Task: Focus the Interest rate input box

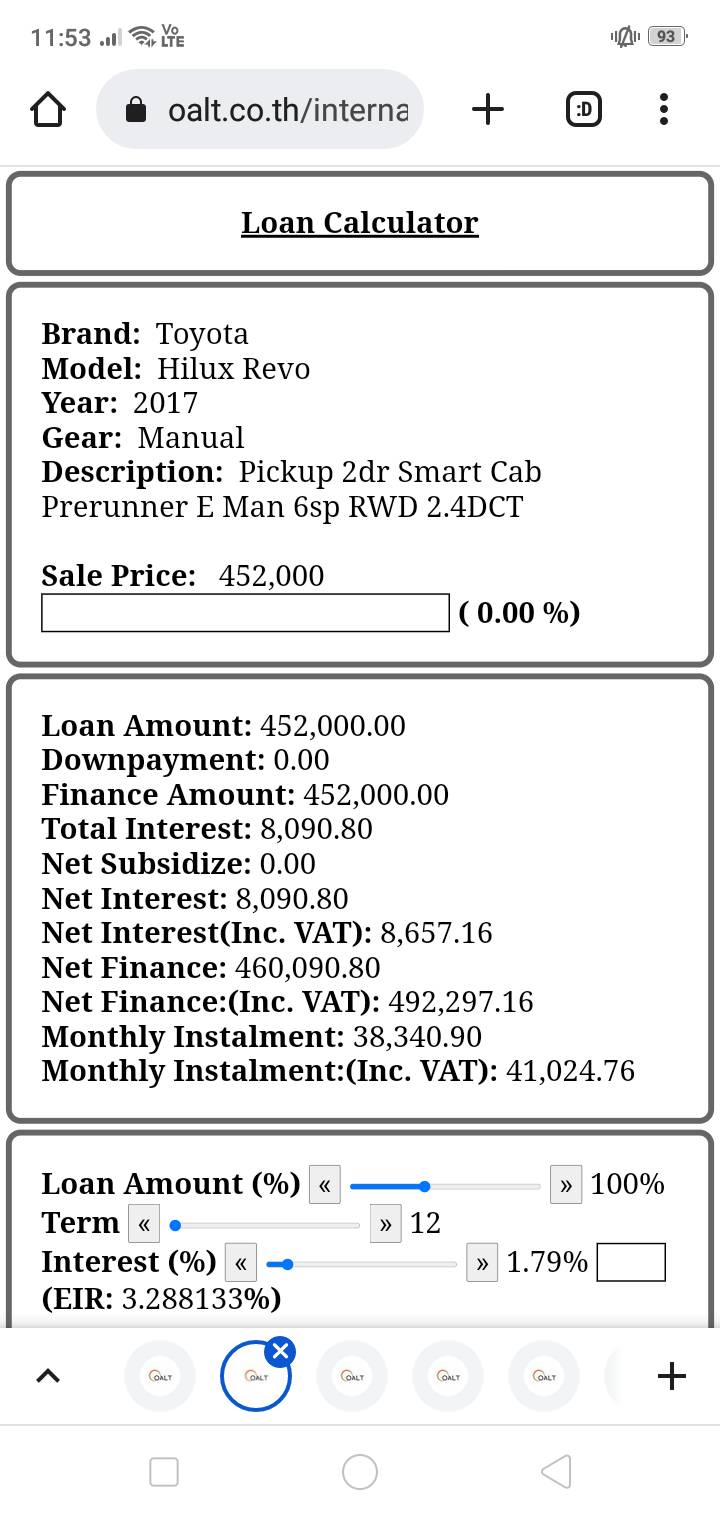Action: point(631,1262)
